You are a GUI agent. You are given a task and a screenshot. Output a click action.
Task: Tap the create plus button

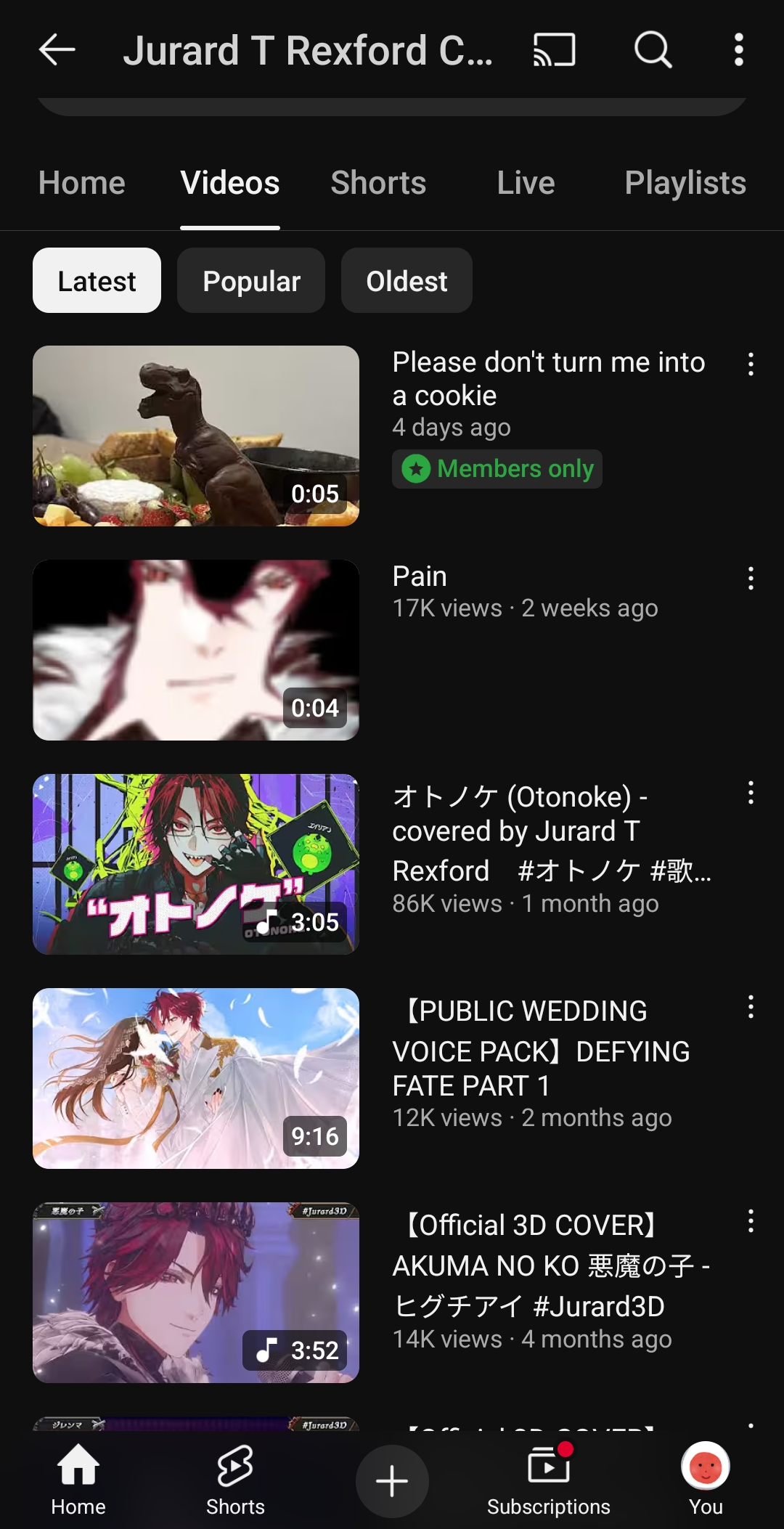392,1481
